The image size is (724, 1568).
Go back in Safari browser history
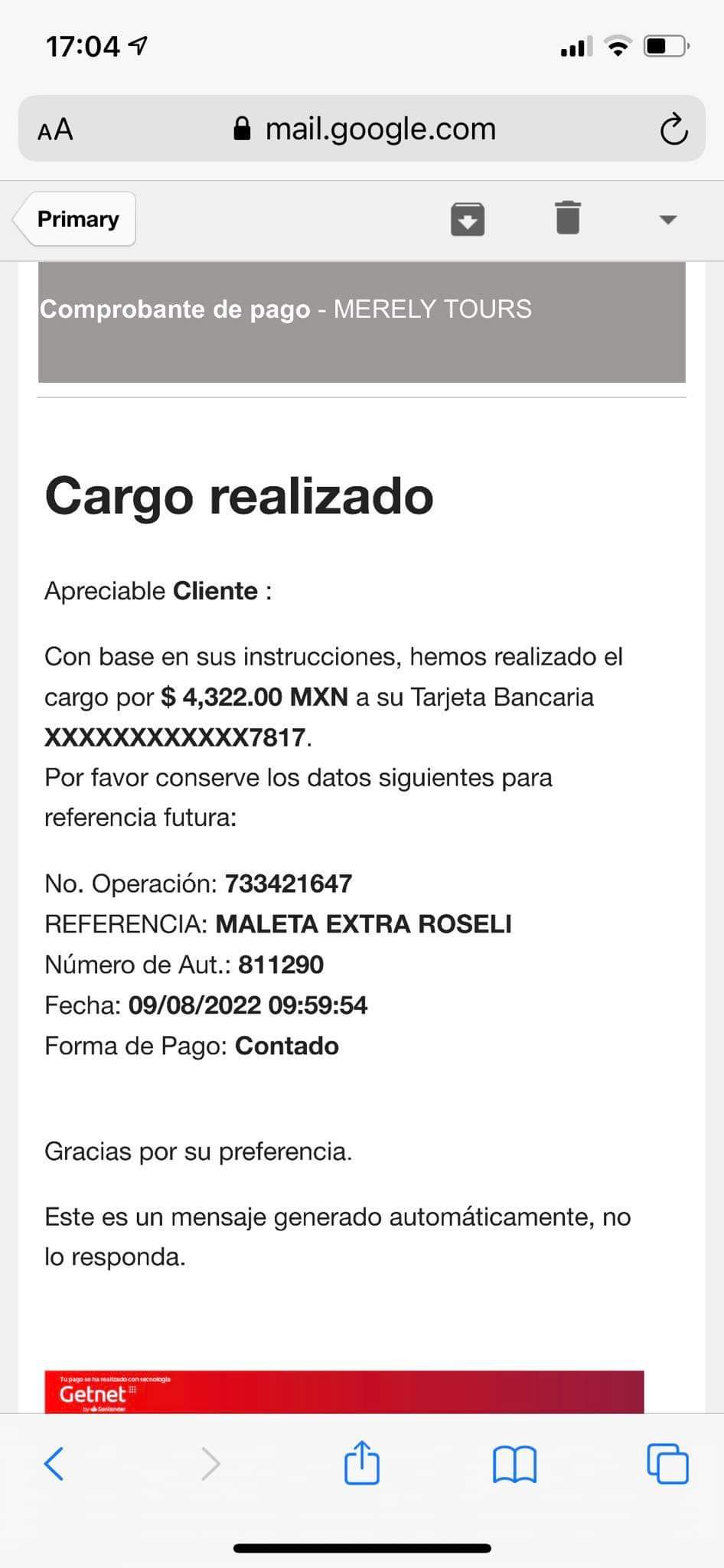[54, 1463]
